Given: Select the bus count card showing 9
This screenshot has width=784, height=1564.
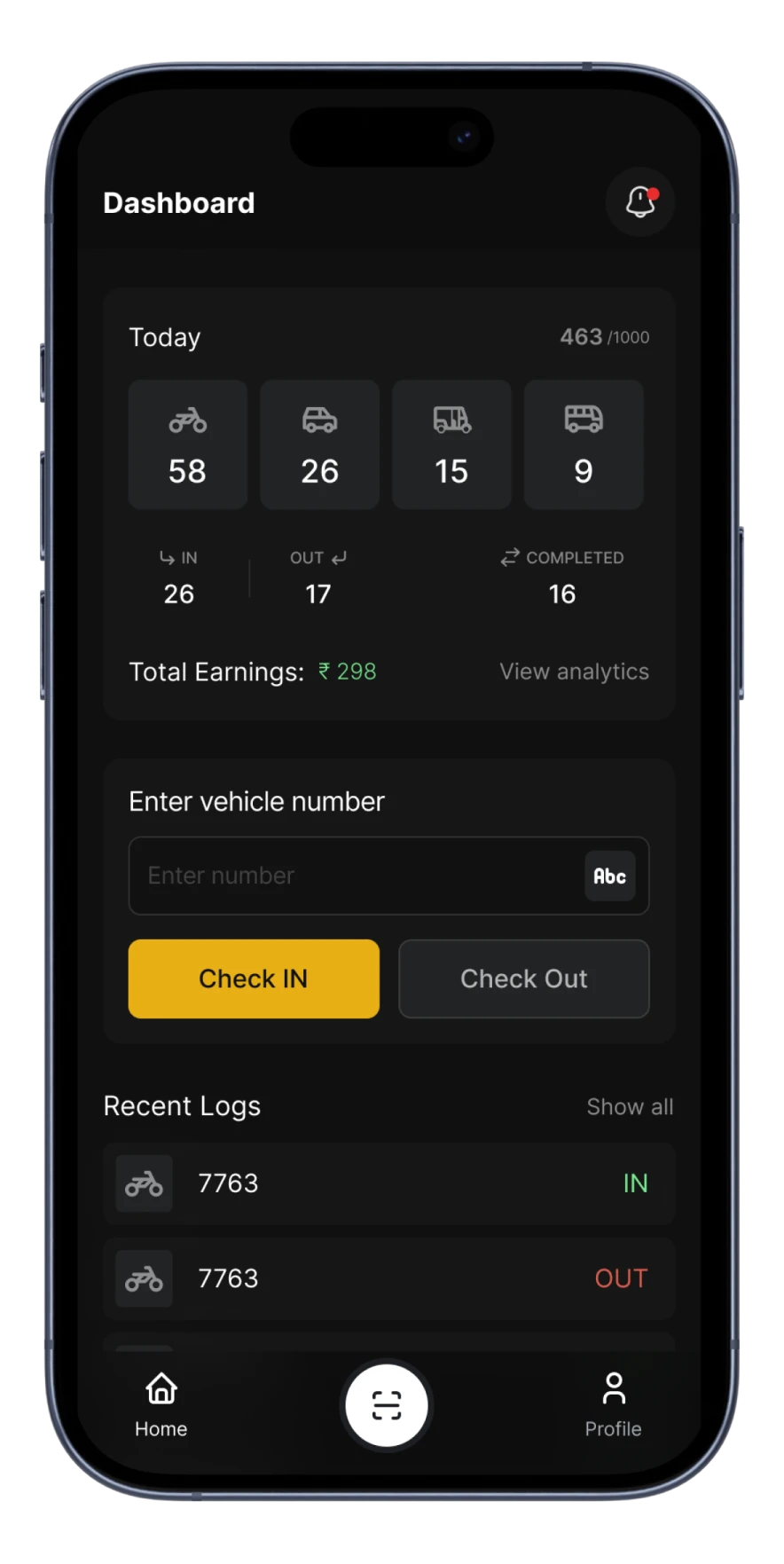Looking at the screenshot, I should click(584, 444).
